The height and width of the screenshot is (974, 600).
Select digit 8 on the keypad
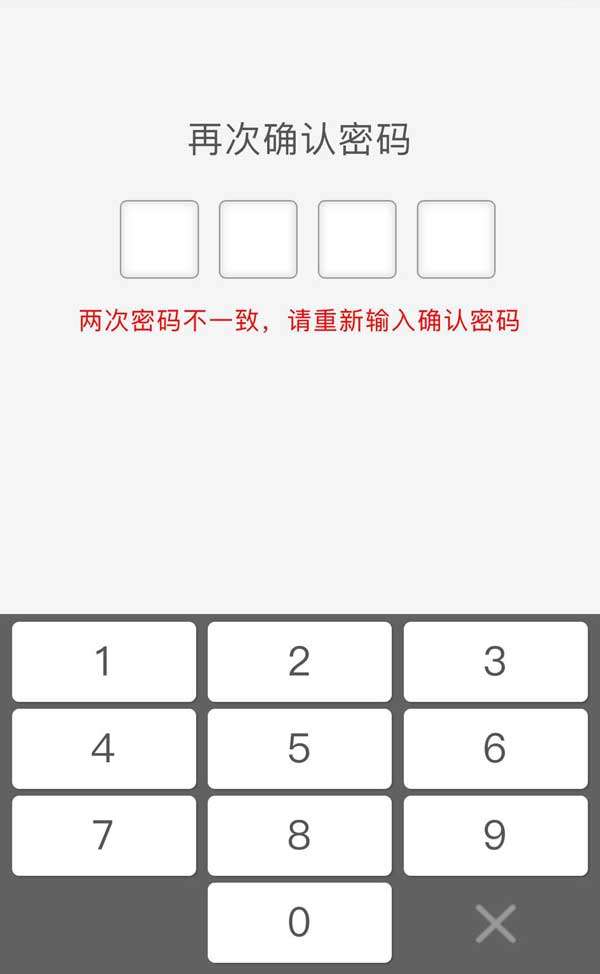pyautogui.click(x=299, y=835)
